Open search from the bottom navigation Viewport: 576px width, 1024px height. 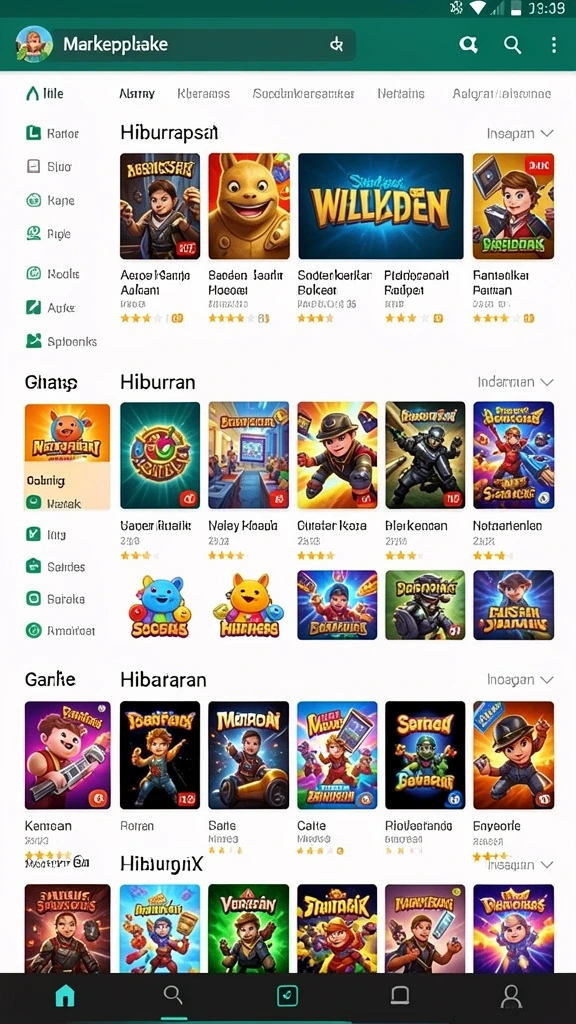[x=173, y=995]
